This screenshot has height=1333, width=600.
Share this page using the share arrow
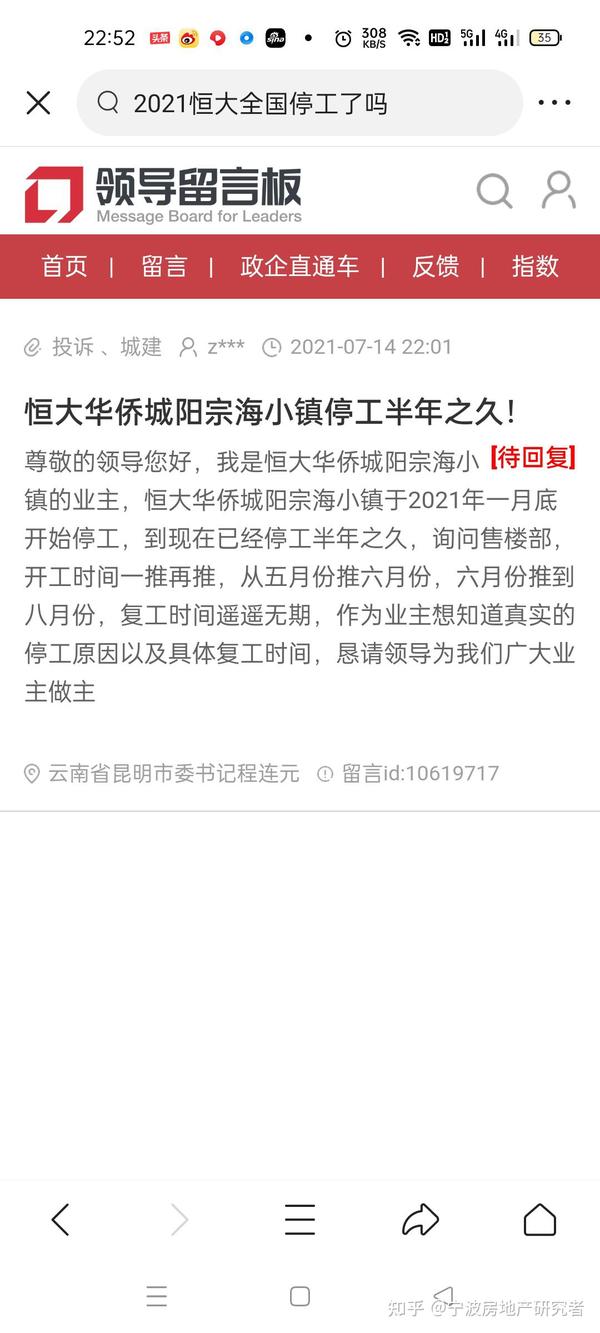[420, 1219]
